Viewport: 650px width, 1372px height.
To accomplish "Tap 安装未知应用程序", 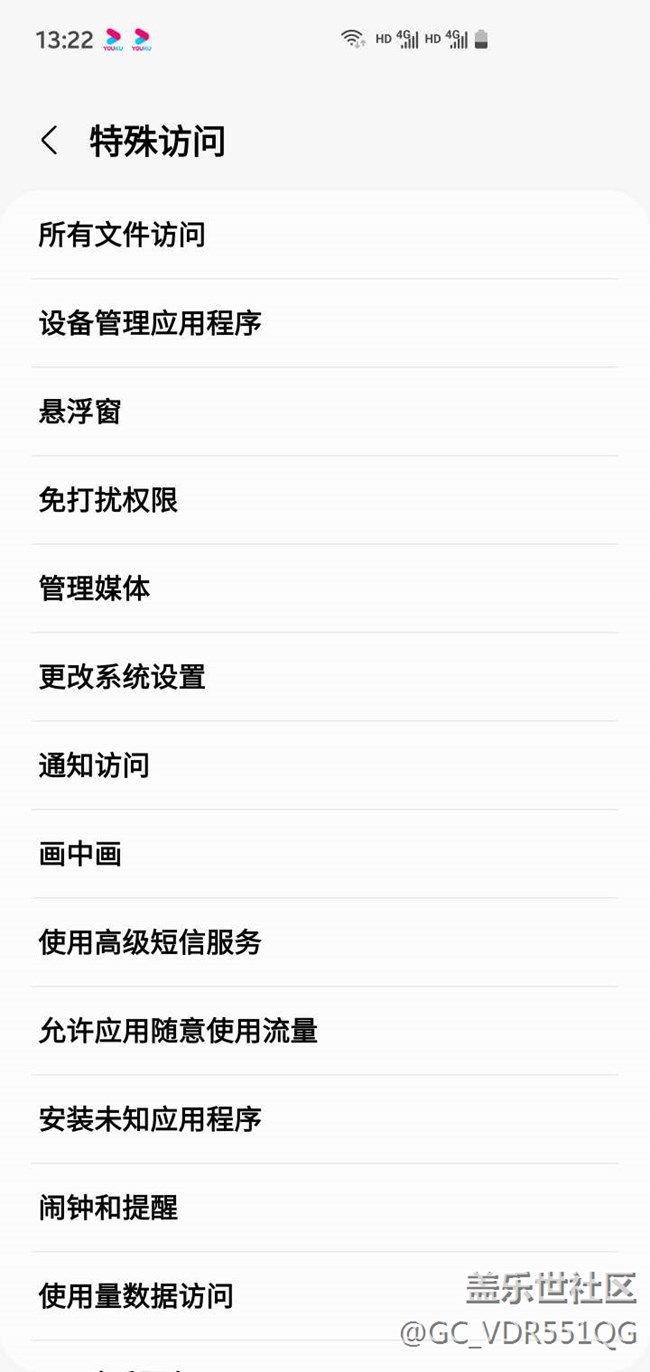I will click(x=325, y=1119).
